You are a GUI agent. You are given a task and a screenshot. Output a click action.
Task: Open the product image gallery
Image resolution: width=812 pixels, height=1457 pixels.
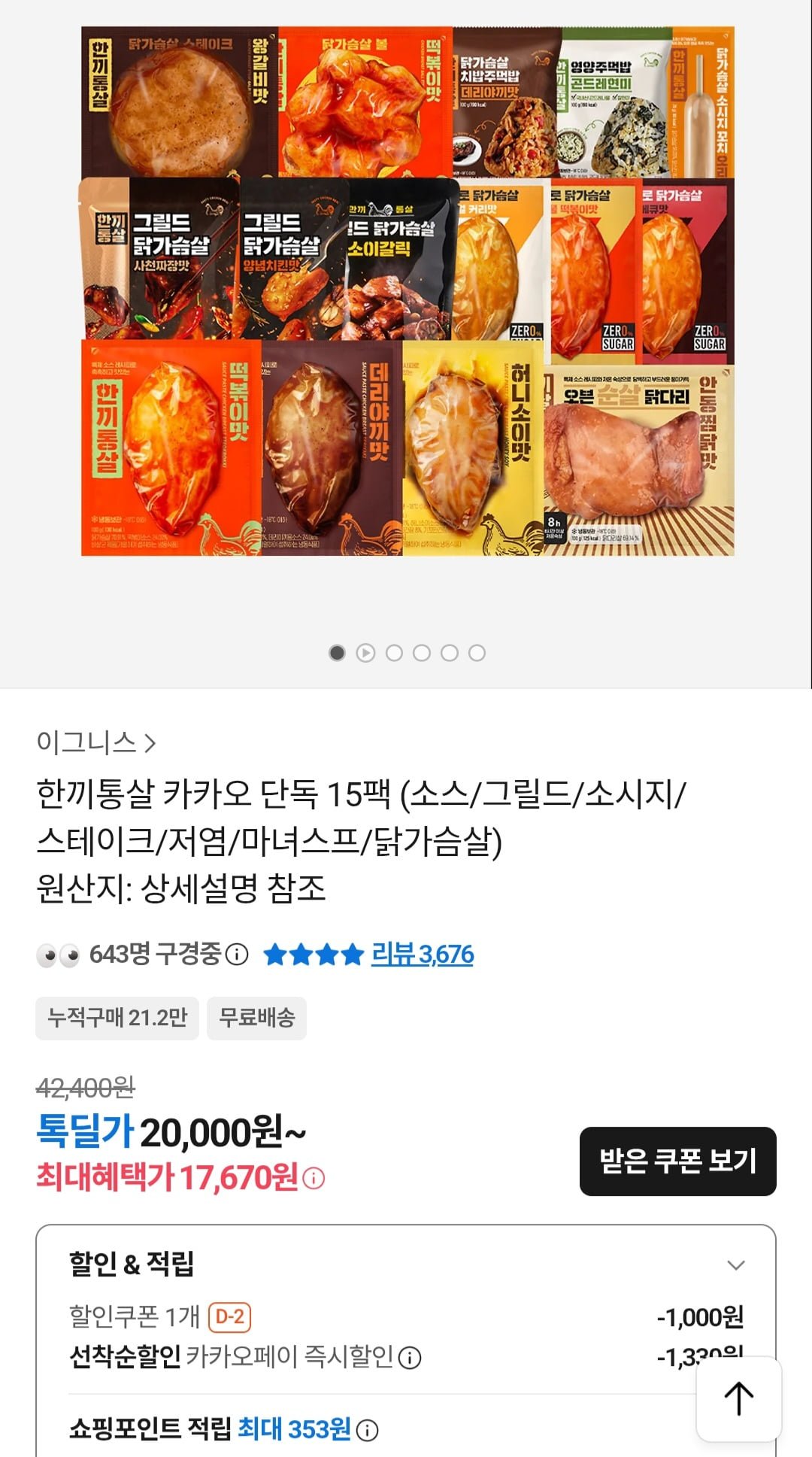pos(407,292)
